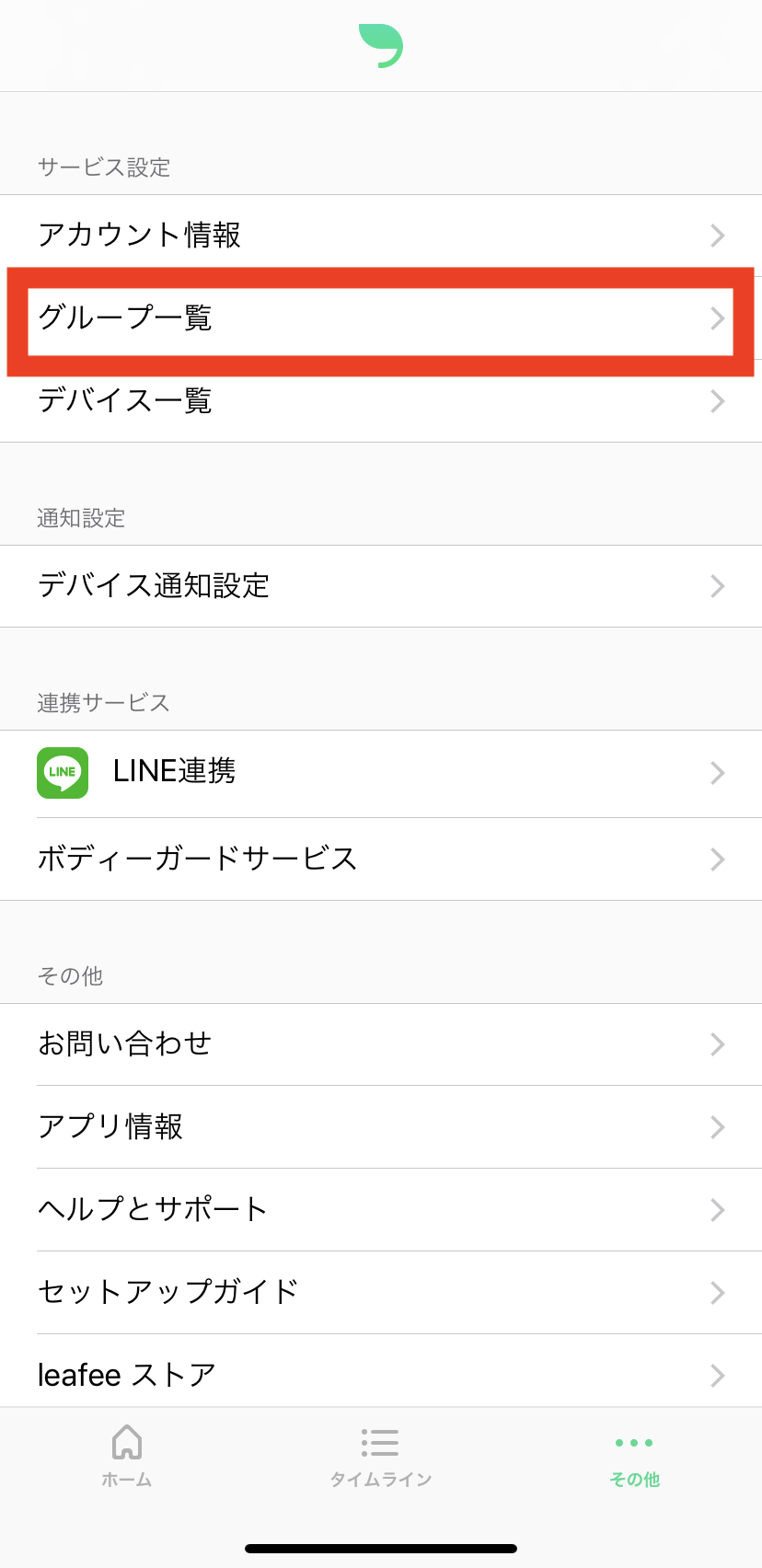
Task: View デバイス一覧 list
Action: 381,402
